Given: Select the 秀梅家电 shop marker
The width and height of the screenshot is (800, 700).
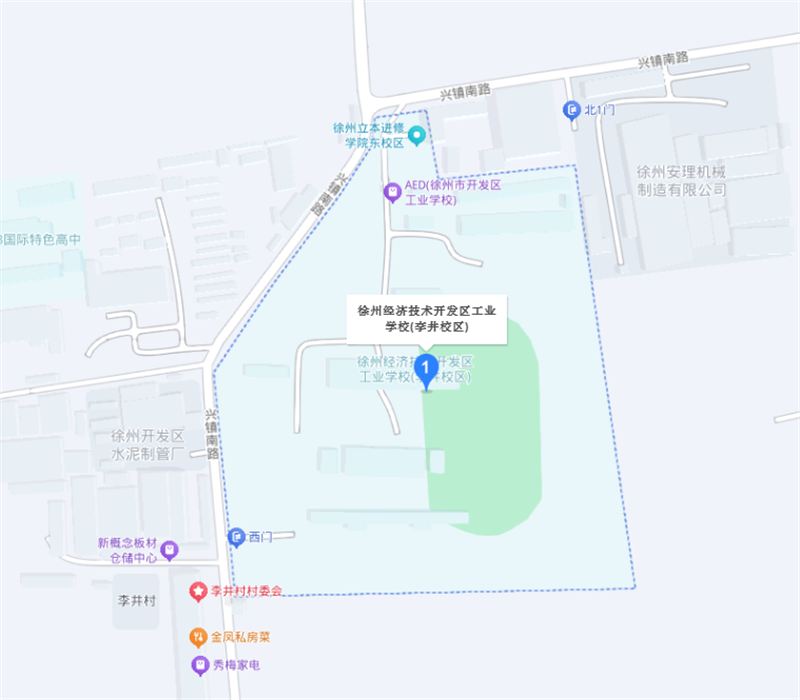Looking at the screenshot, I should click(x=199, y=665).
